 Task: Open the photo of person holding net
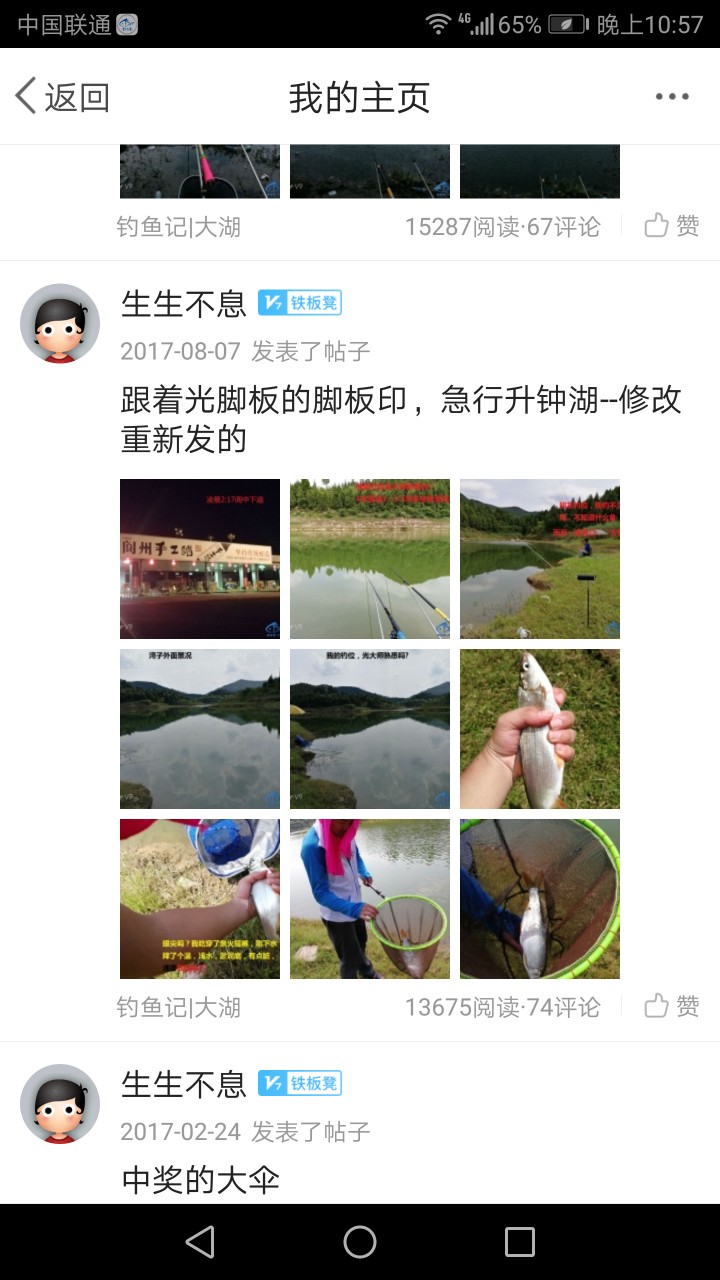[x=370, y=899]
